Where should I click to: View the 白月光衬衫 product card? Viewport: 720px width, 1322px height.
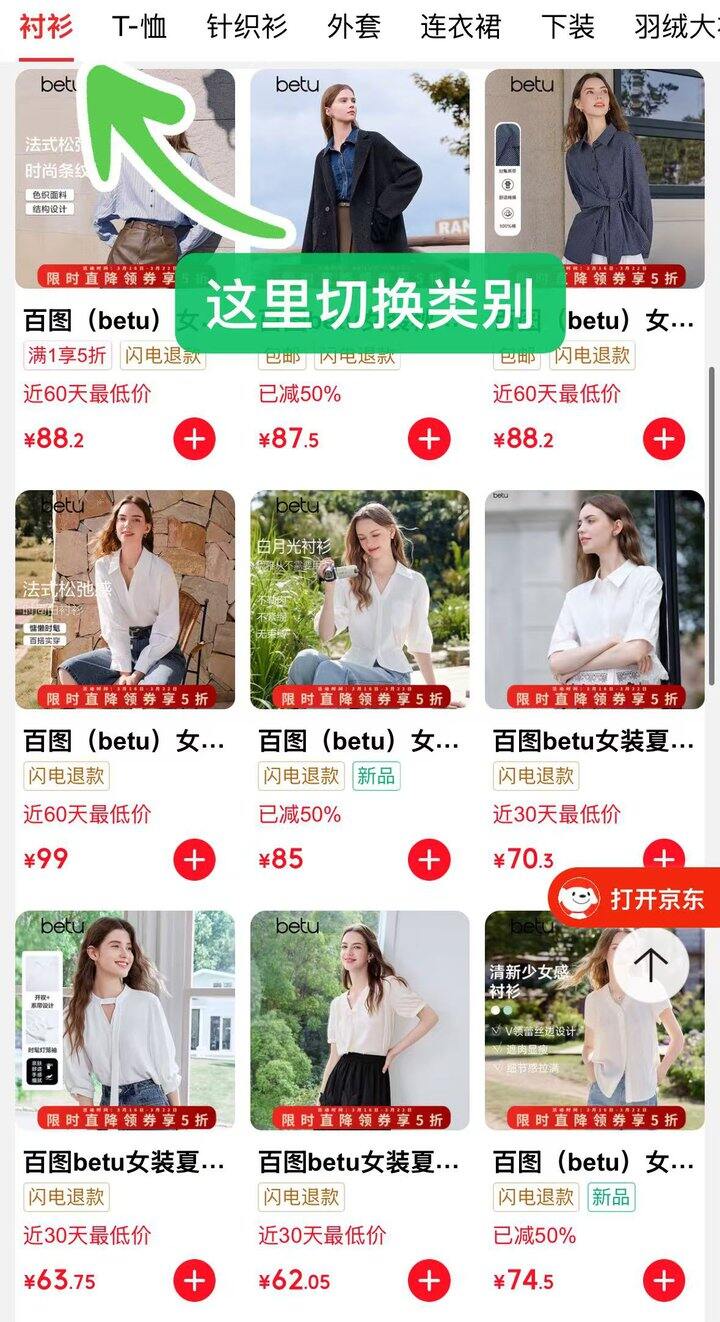pos(360,599)
